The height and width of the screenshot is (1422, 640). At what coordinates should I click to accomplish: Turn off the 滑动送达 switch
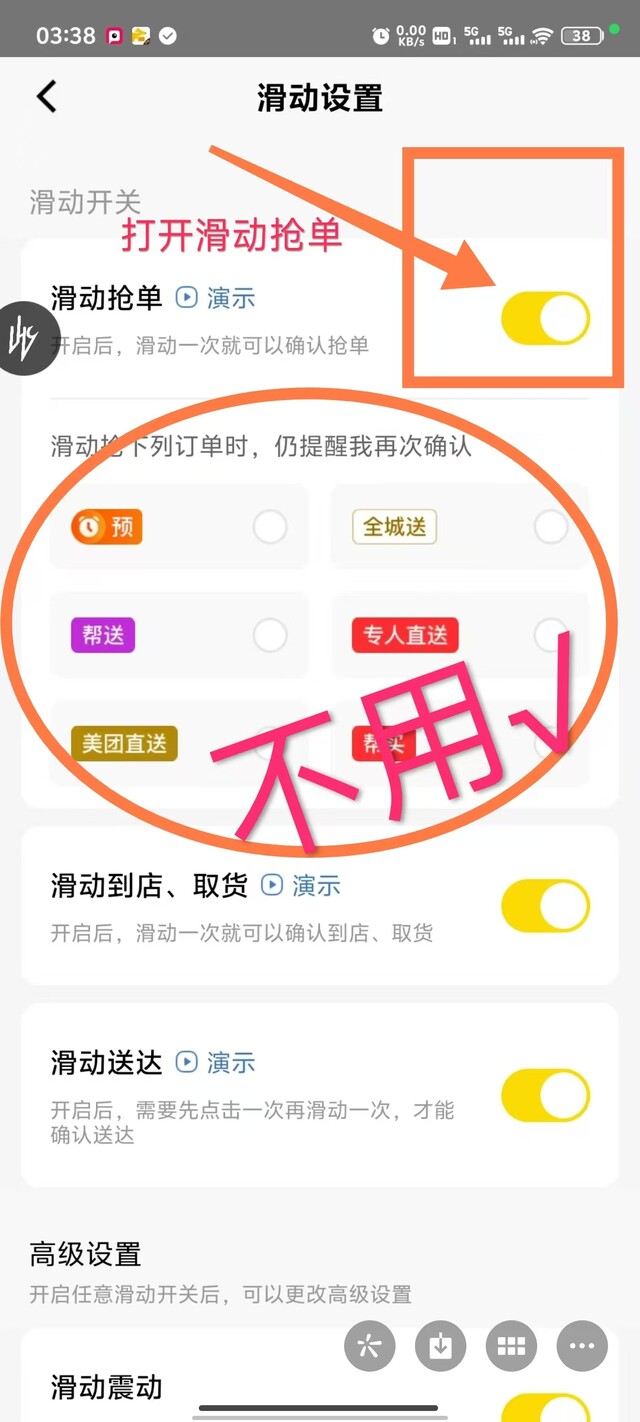[545, 1095]
